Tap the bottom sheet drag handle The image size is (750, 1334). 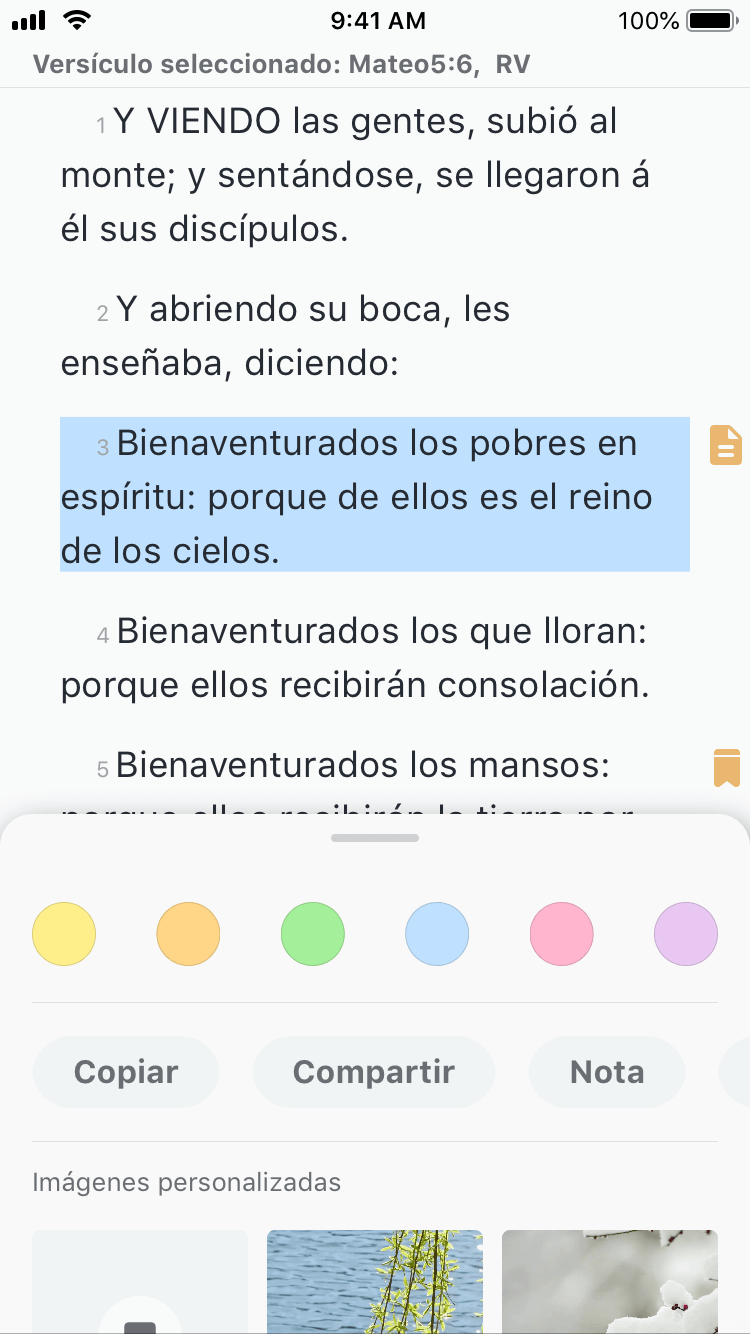(375, 838)
